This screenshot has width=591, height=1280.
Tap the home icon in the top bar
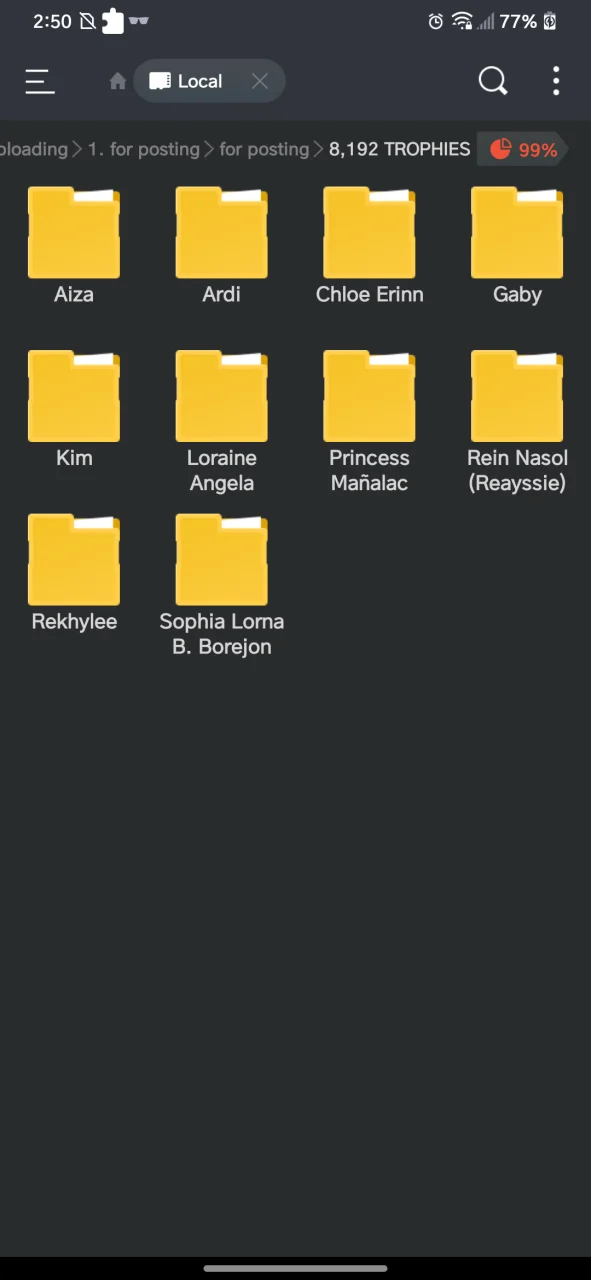tap(118, 82)
